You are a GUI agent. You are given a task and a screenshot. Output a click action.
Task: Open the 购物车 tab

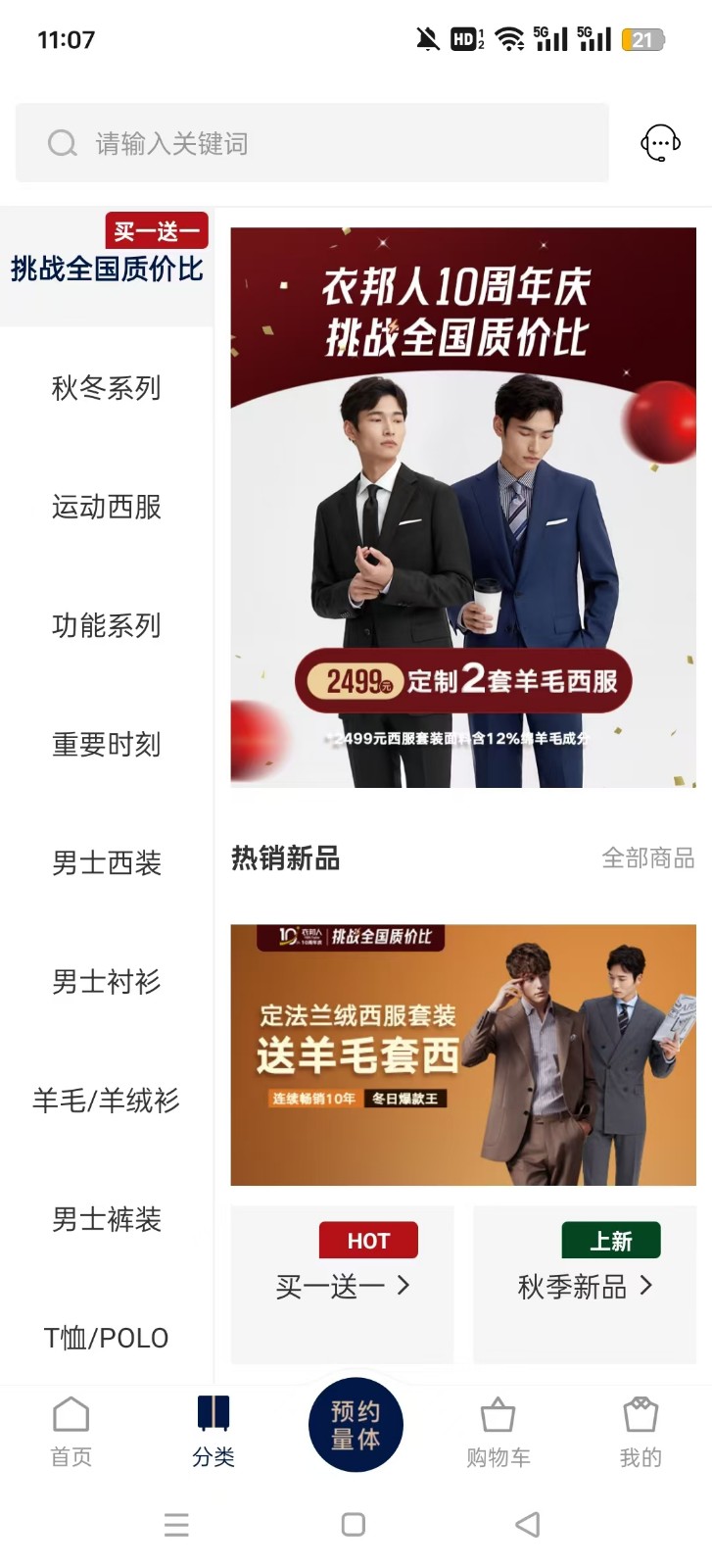tap(498, 1432)
